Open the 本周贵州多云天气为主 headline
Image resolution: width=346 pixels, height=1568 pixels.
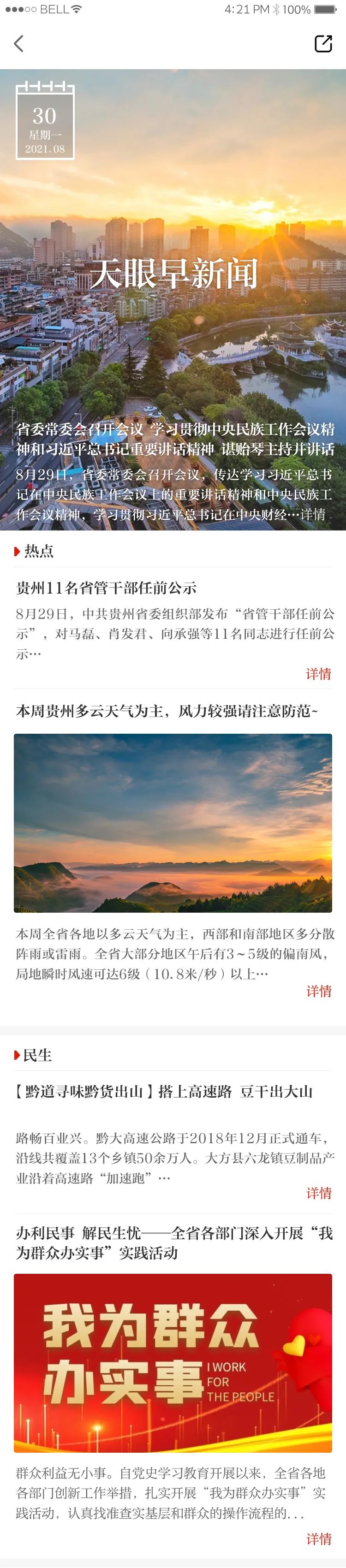pos(166,711)
